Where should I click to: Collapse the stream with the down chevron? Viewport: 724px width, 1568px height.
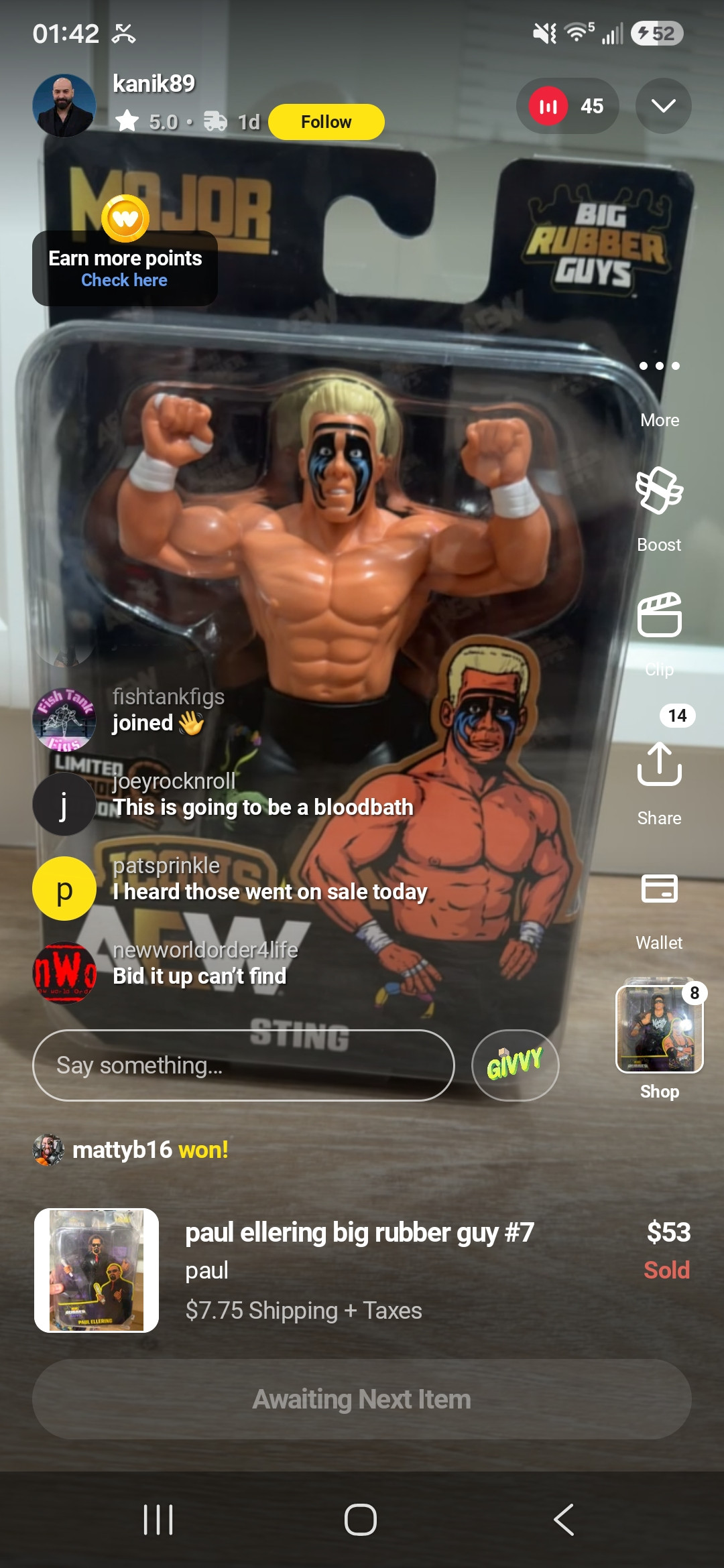663,106
